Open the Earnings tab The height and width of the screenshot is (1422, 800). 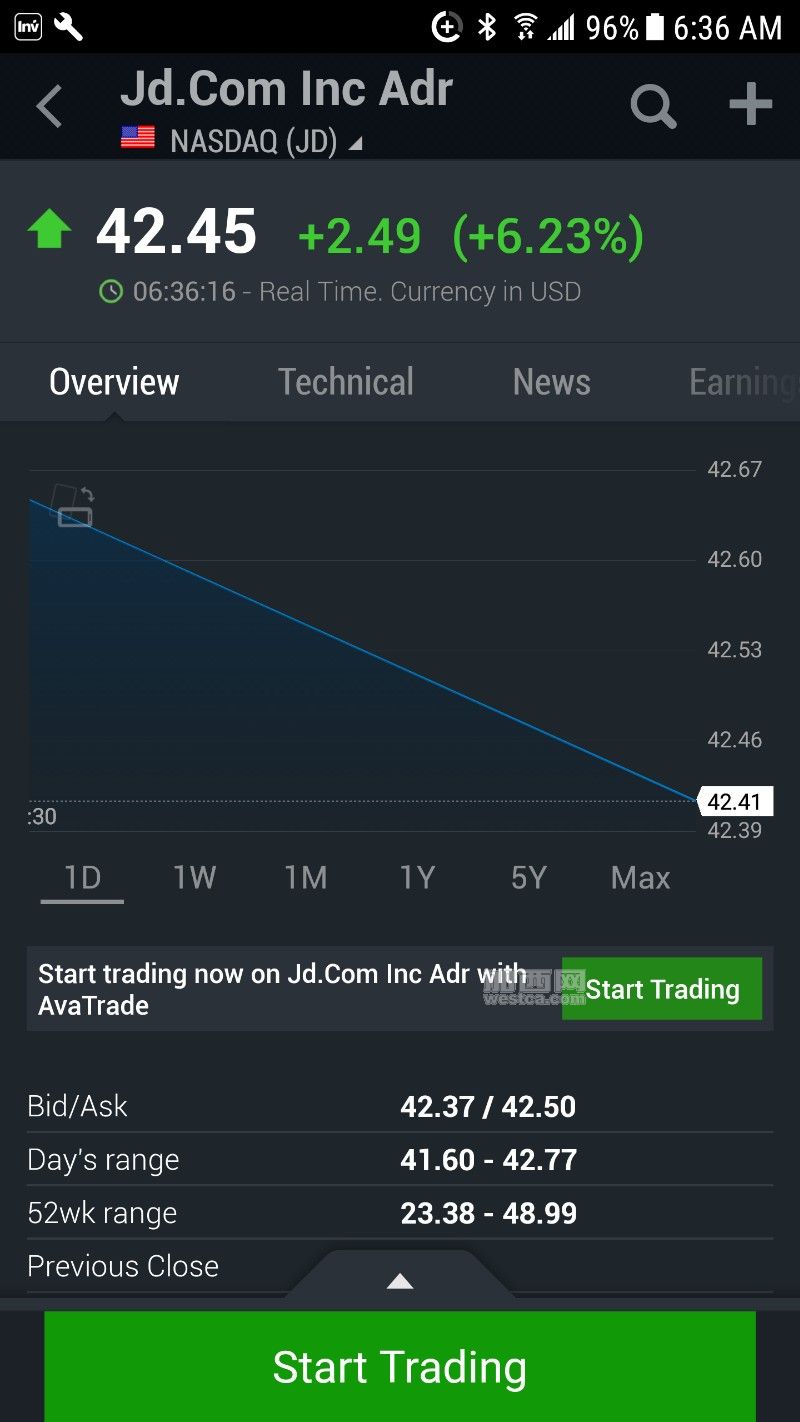[x=742, y=382]
